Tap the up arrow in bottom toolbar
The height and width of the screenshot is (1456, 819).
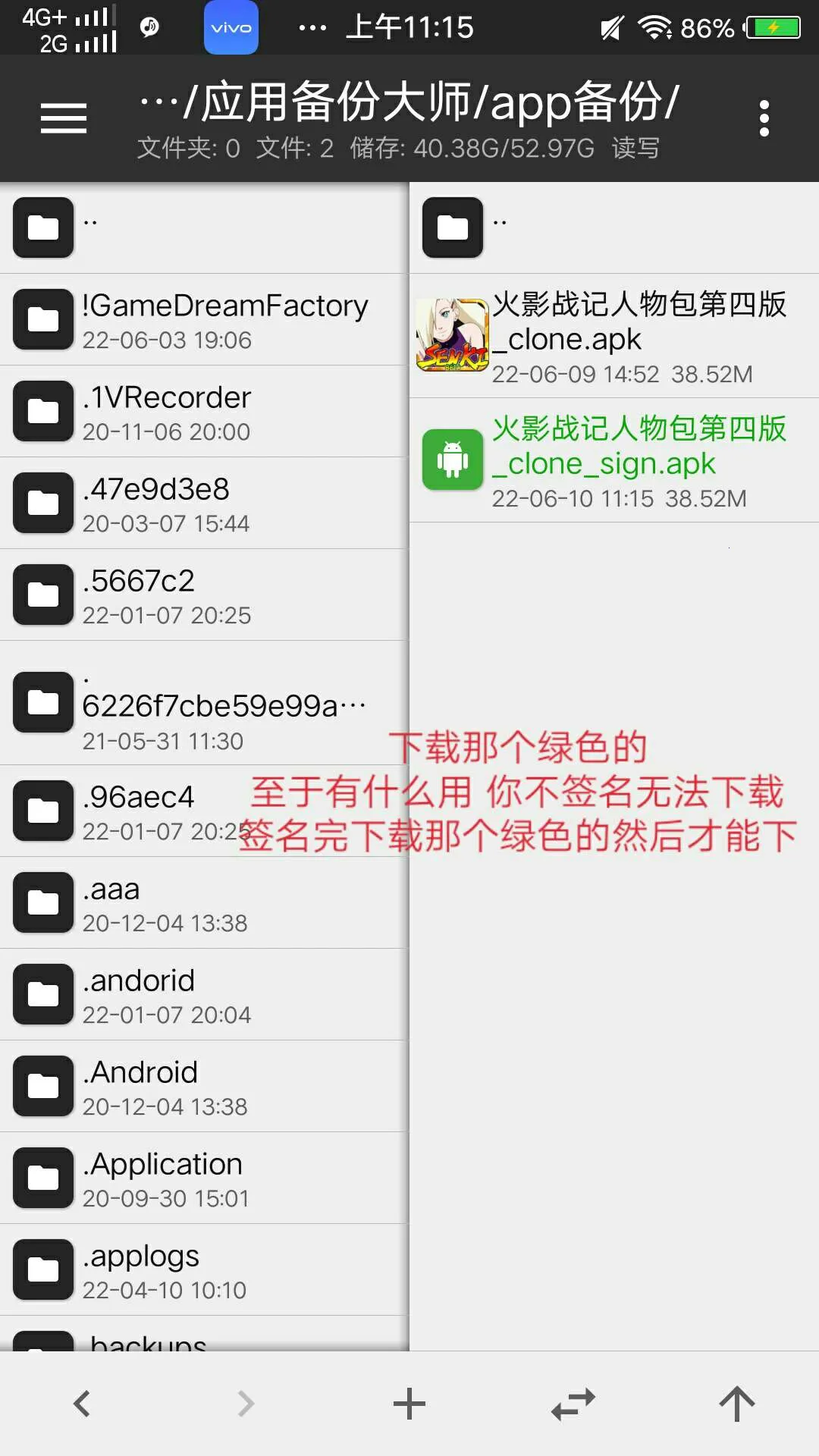pos(737,1404)
